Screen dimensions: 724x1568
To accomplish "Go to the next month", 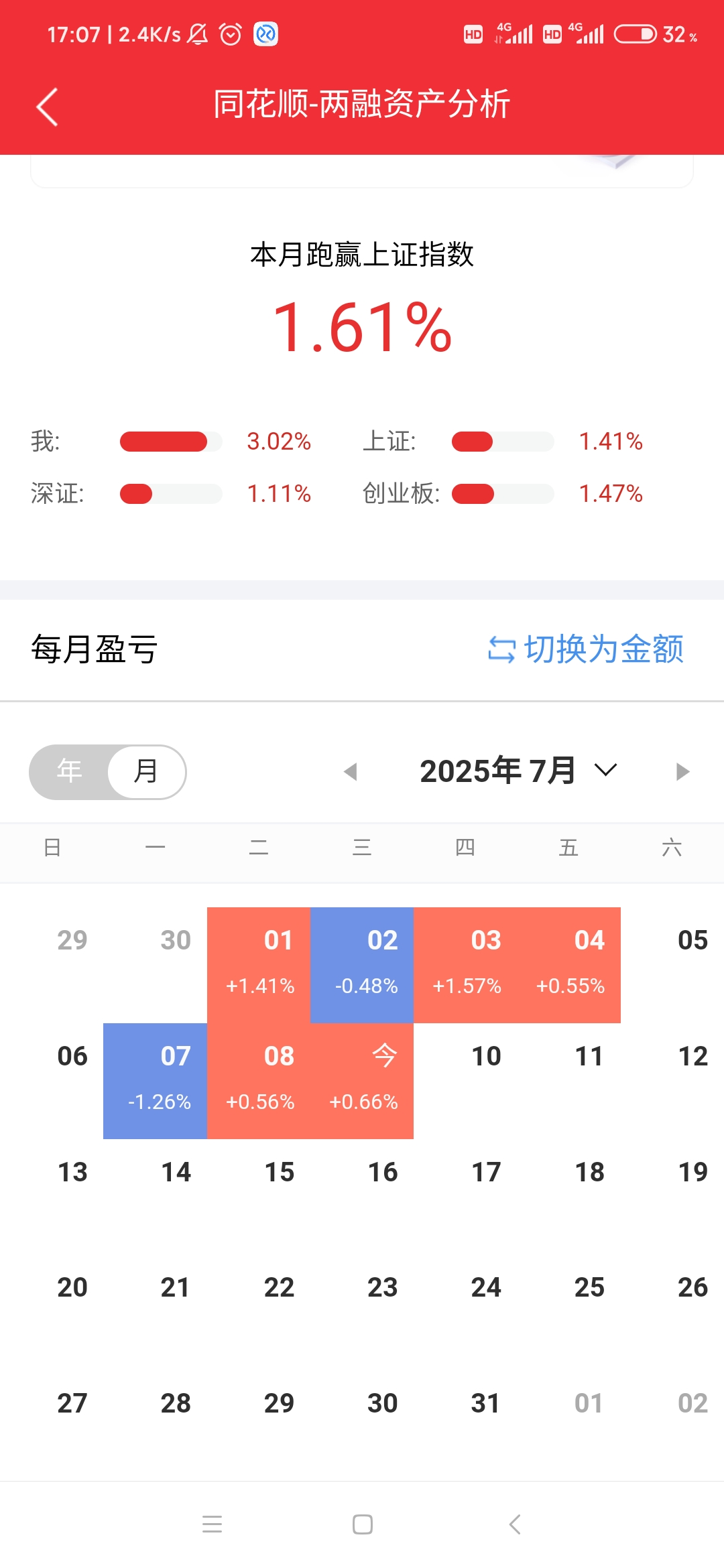I will tap(682, 771).
